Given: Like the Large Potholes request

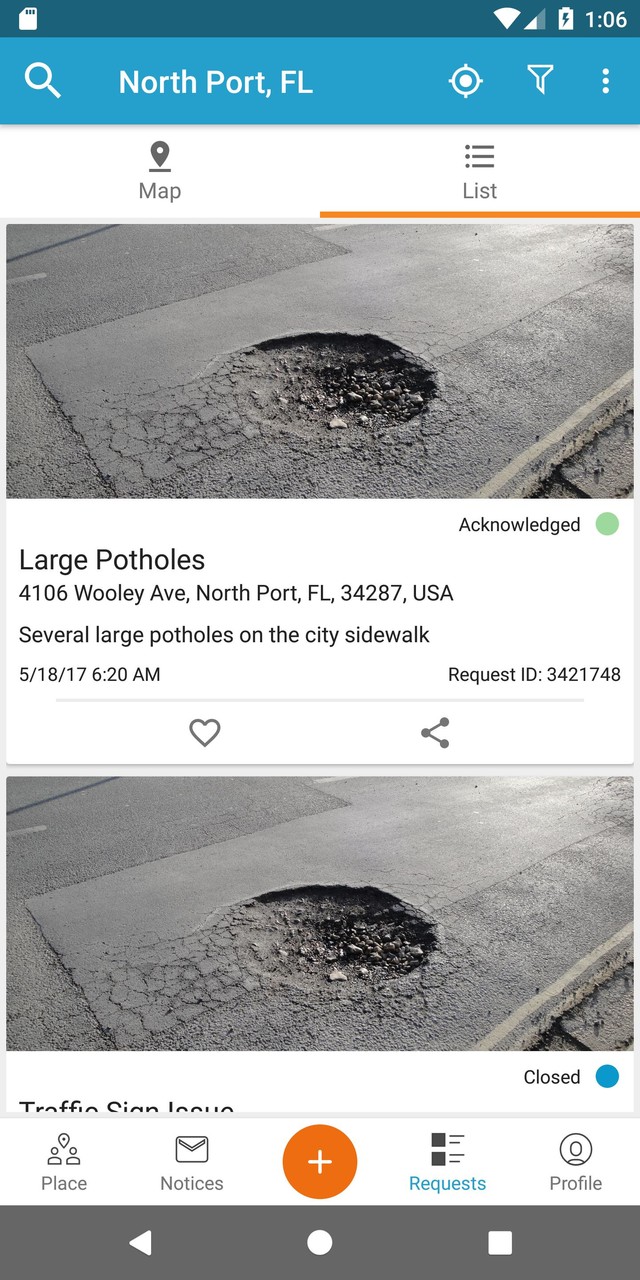Looking at the screenshot, I should (x=205, y=733).
